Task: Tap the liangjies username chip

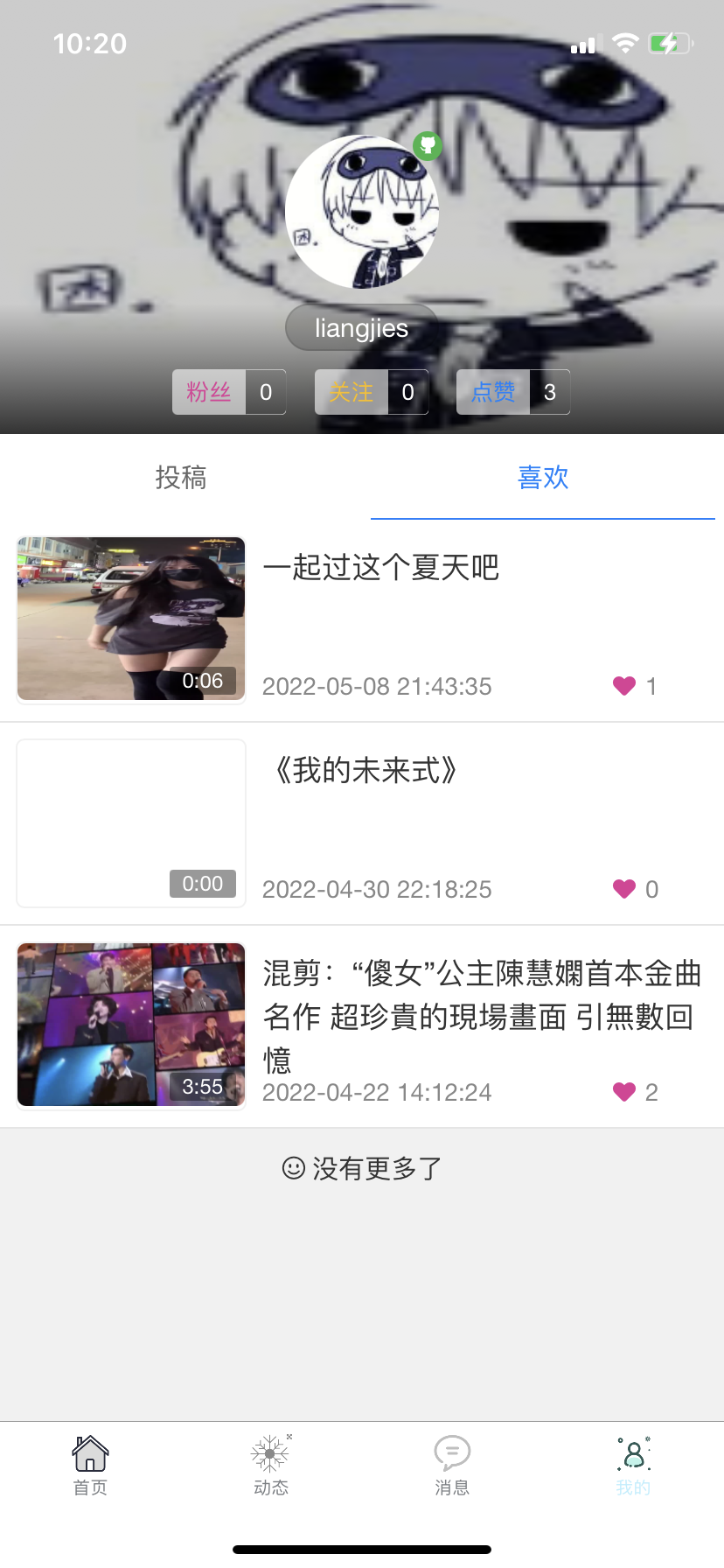Action: click(x=361, y=328)
